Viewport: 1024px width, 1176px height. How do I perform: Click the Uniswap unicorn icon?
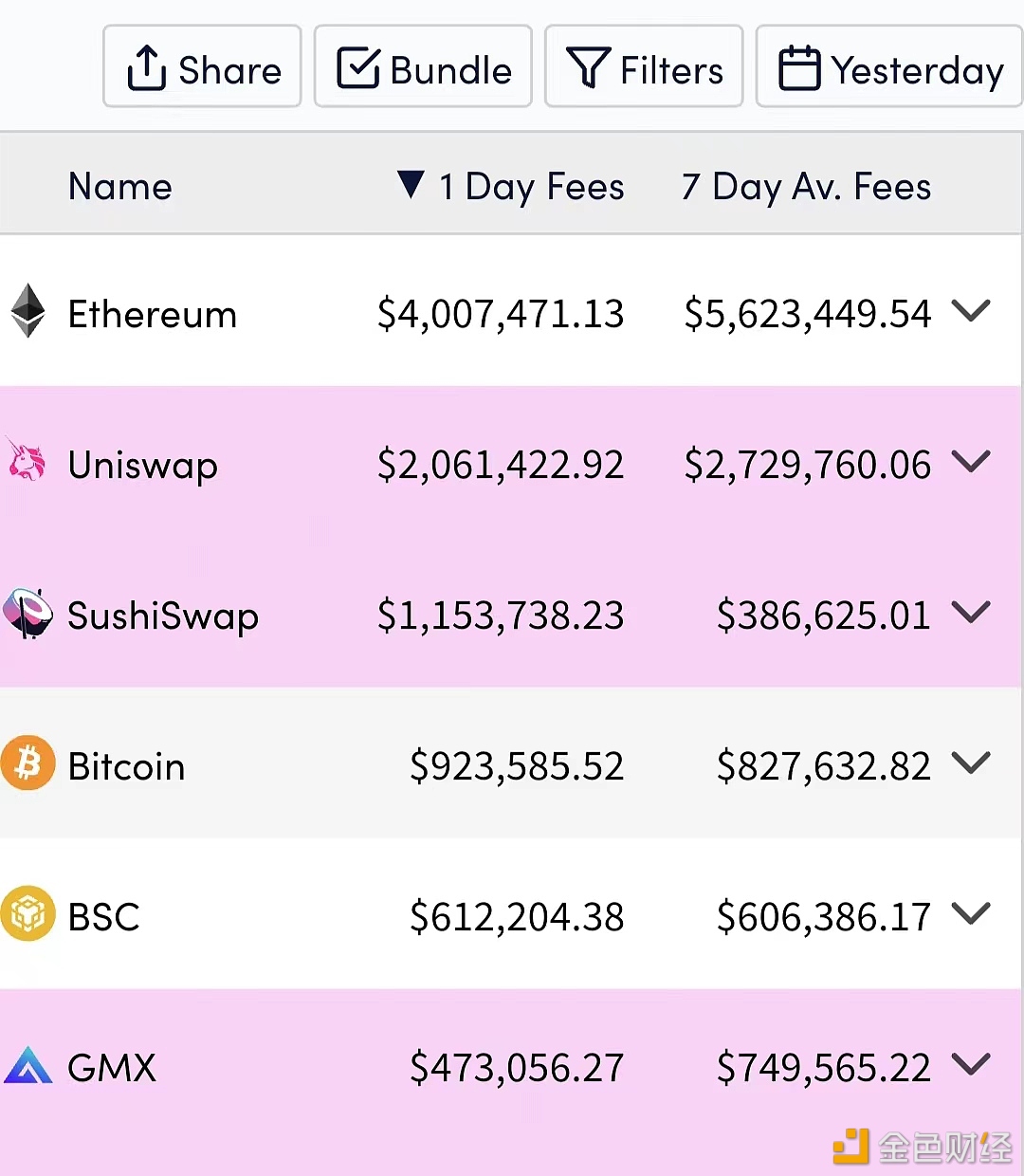(x=27, y=464)
